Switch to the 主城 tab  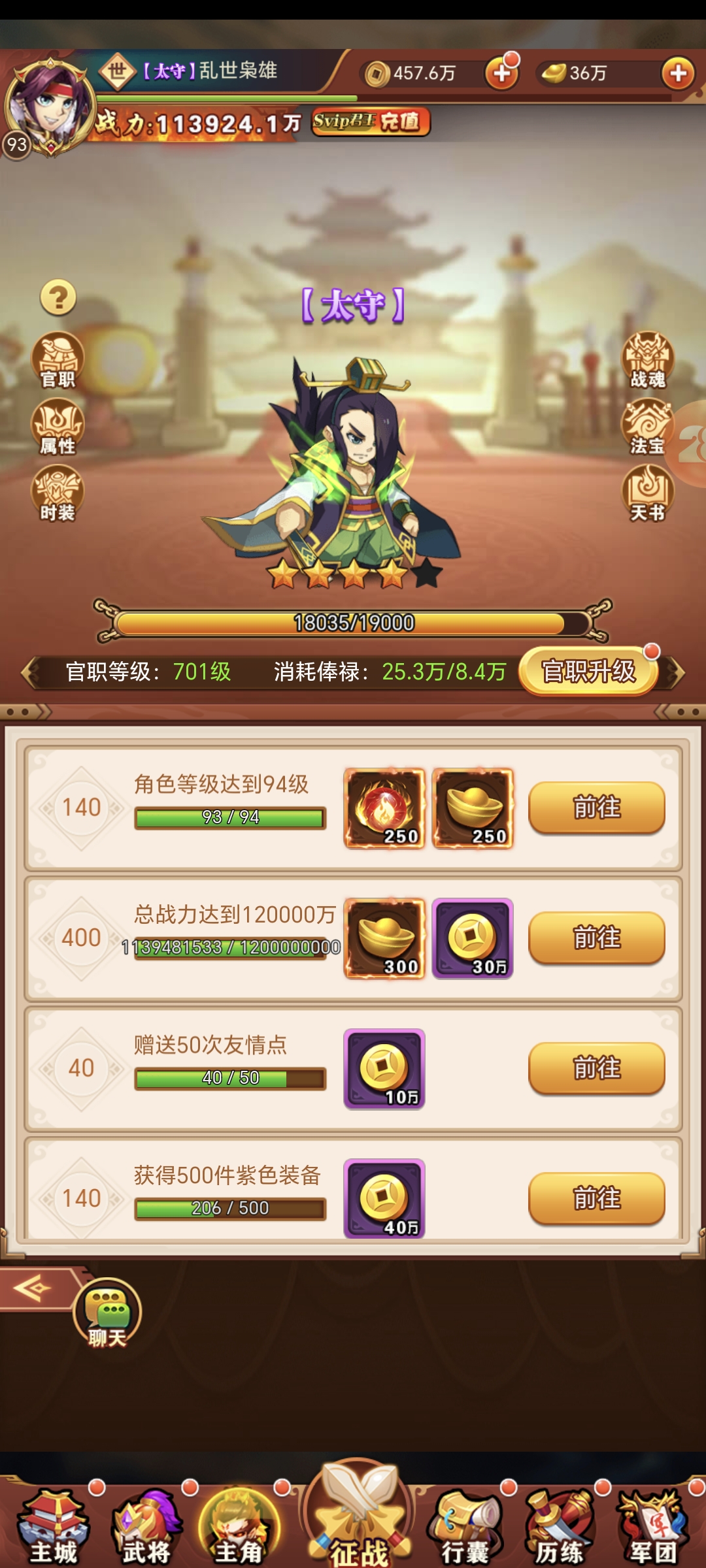tap(54, 1526)
